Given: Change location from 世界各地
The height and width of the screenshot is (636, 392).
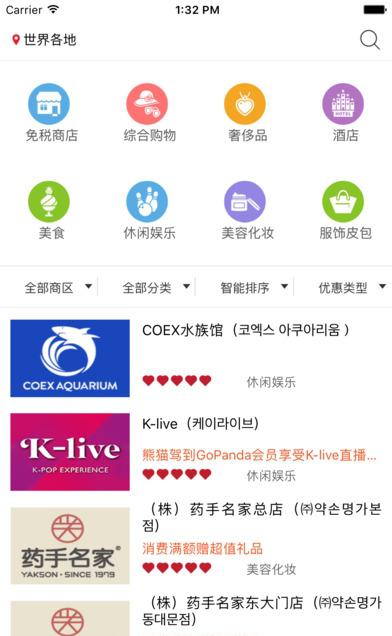Looking at the screenshot, I should tap(44, 40).
